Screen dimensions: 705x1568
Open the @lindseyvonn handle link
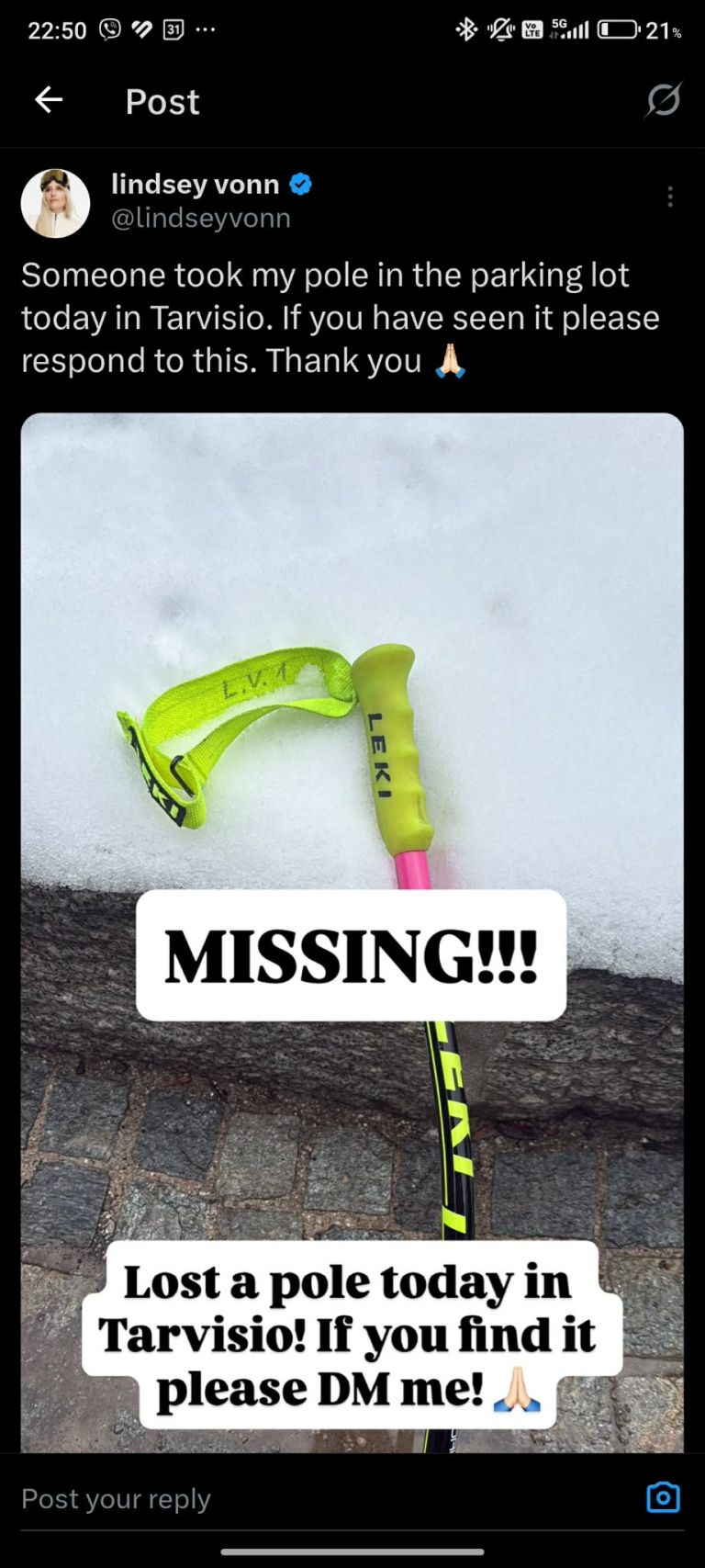click(201, 219)
